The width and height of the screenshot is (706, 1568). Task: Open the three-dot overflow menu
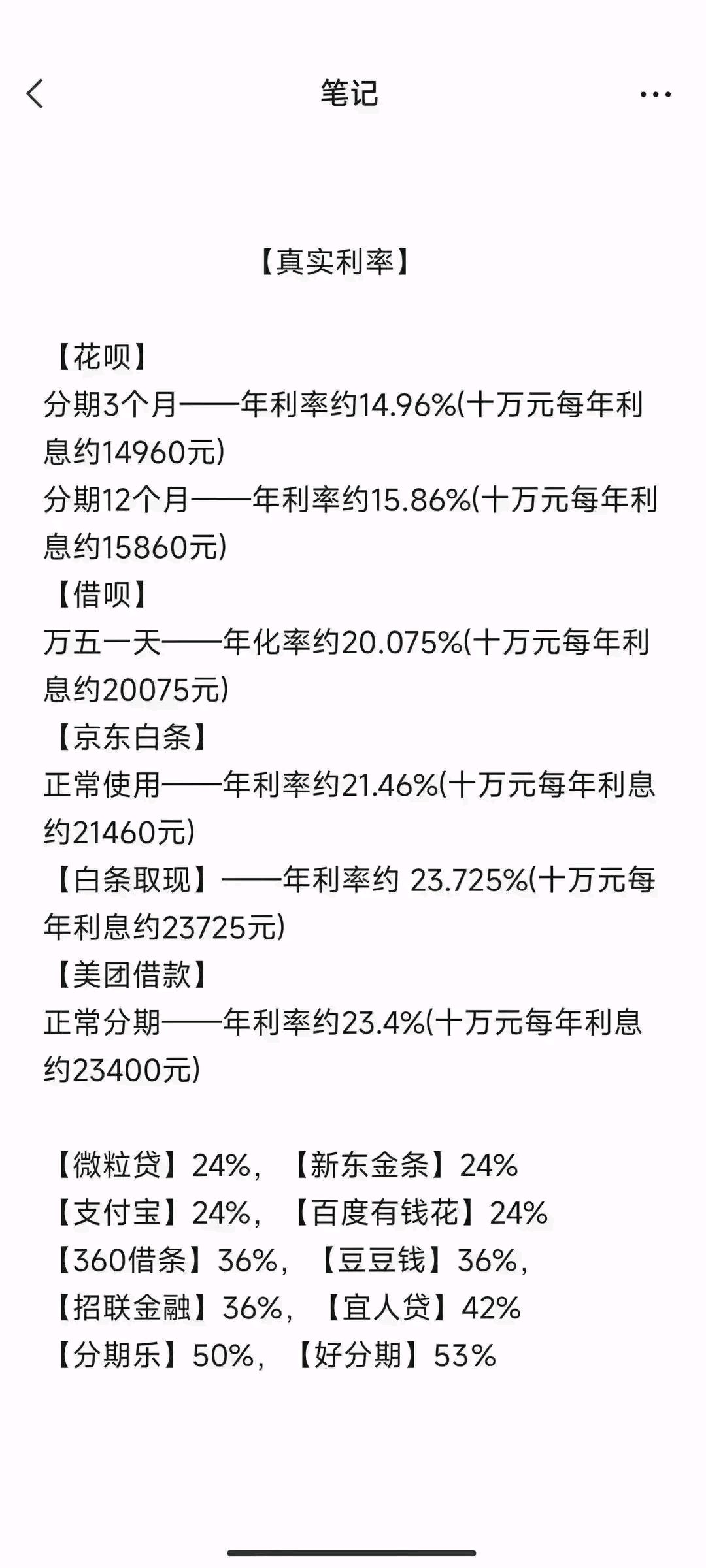655,95
